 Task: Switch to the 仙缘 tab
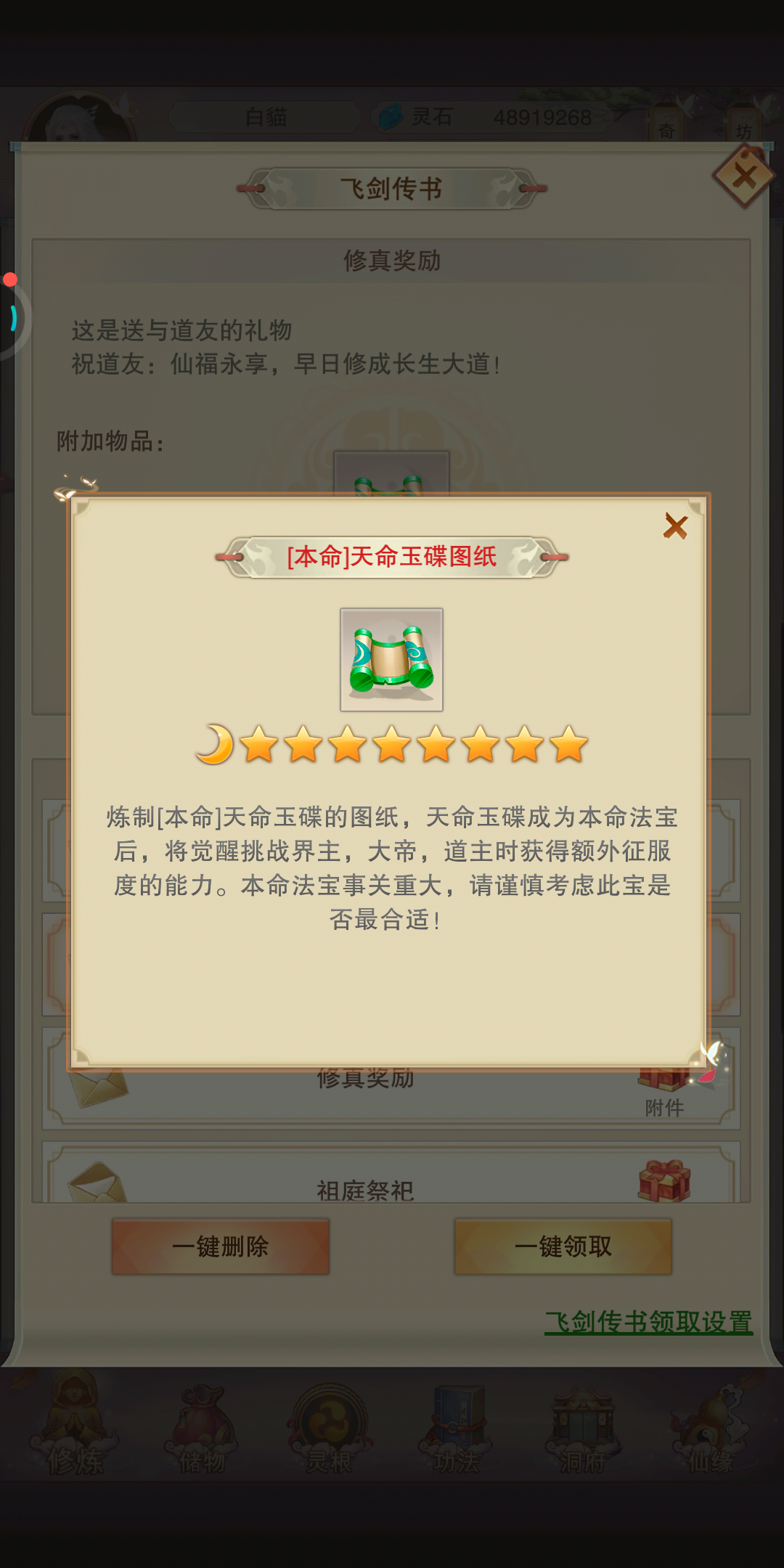pyautogui.click(x=709, y=1426)
